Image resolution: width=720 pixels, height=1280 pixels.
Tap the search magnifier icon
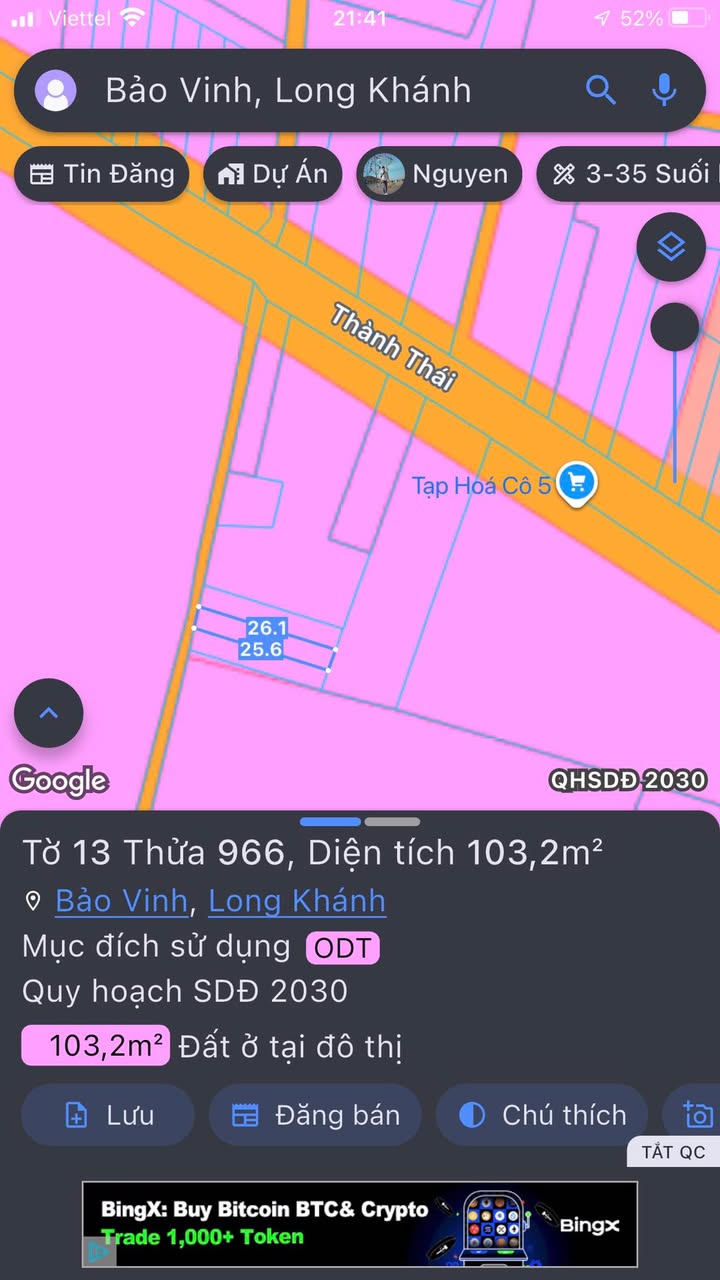[601, 91]
